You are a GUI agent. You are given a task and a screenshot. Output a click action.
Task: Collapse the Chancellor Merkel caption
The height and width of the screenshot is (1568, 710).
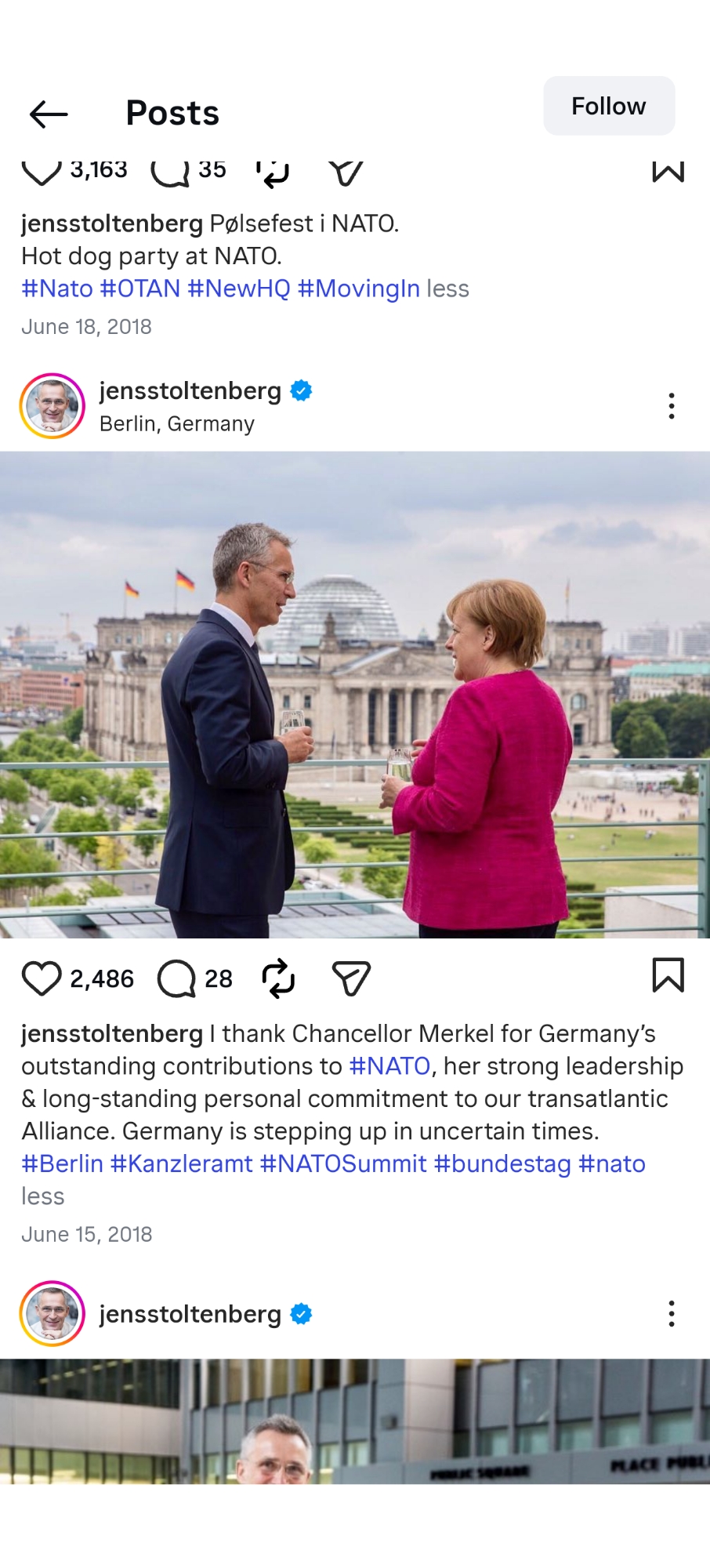[43, 1196]
